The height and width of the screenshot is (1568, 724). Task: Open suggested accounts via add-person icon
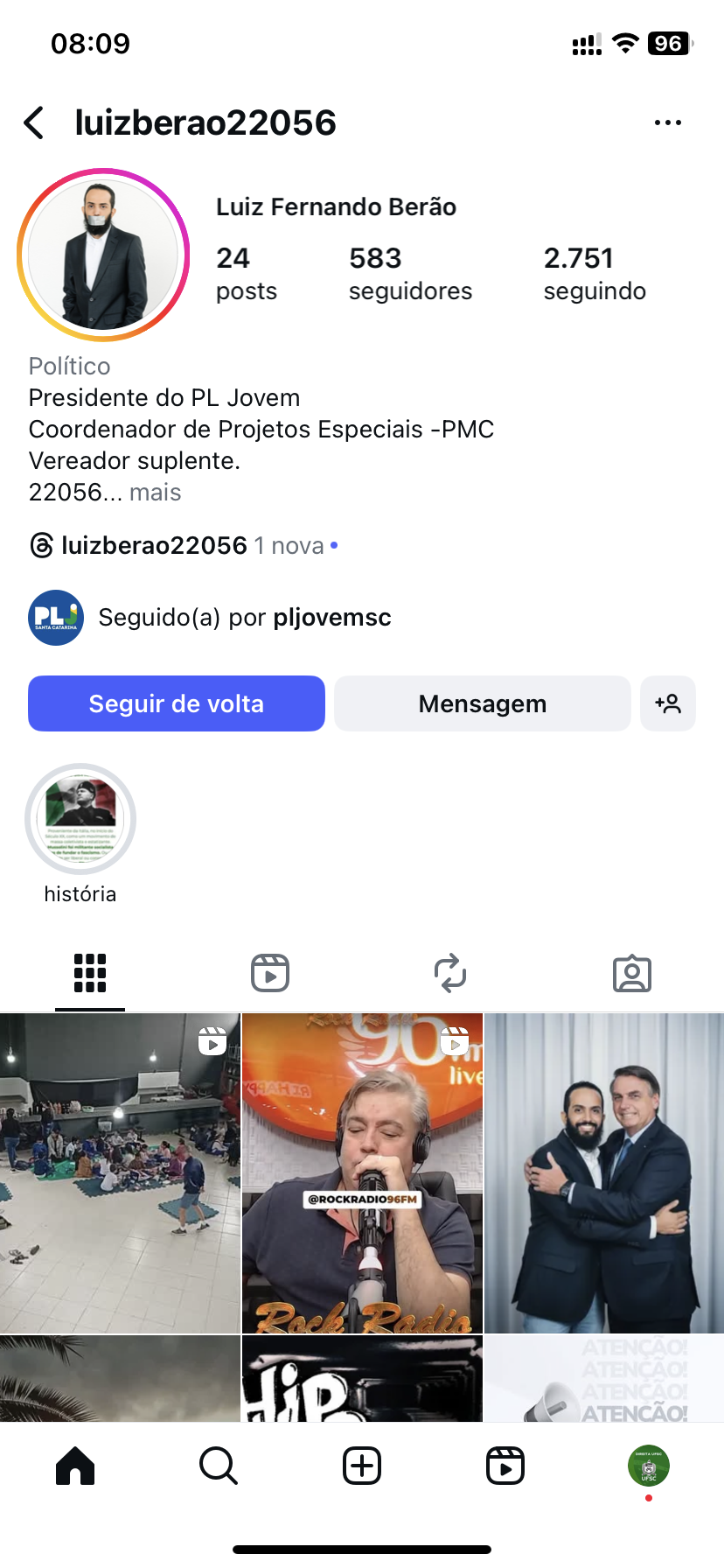pyautogui.click(x=668, y=703)
